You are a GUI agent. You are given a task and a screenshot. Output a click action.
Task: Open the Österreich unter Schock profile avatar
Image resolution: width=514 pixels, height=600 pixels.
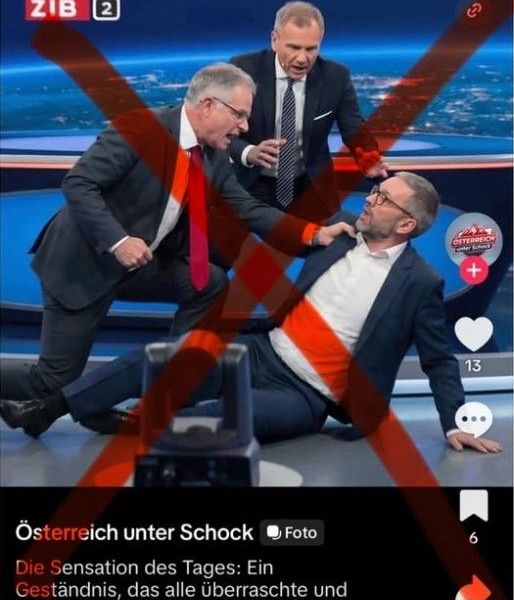[x=474, y=240]
